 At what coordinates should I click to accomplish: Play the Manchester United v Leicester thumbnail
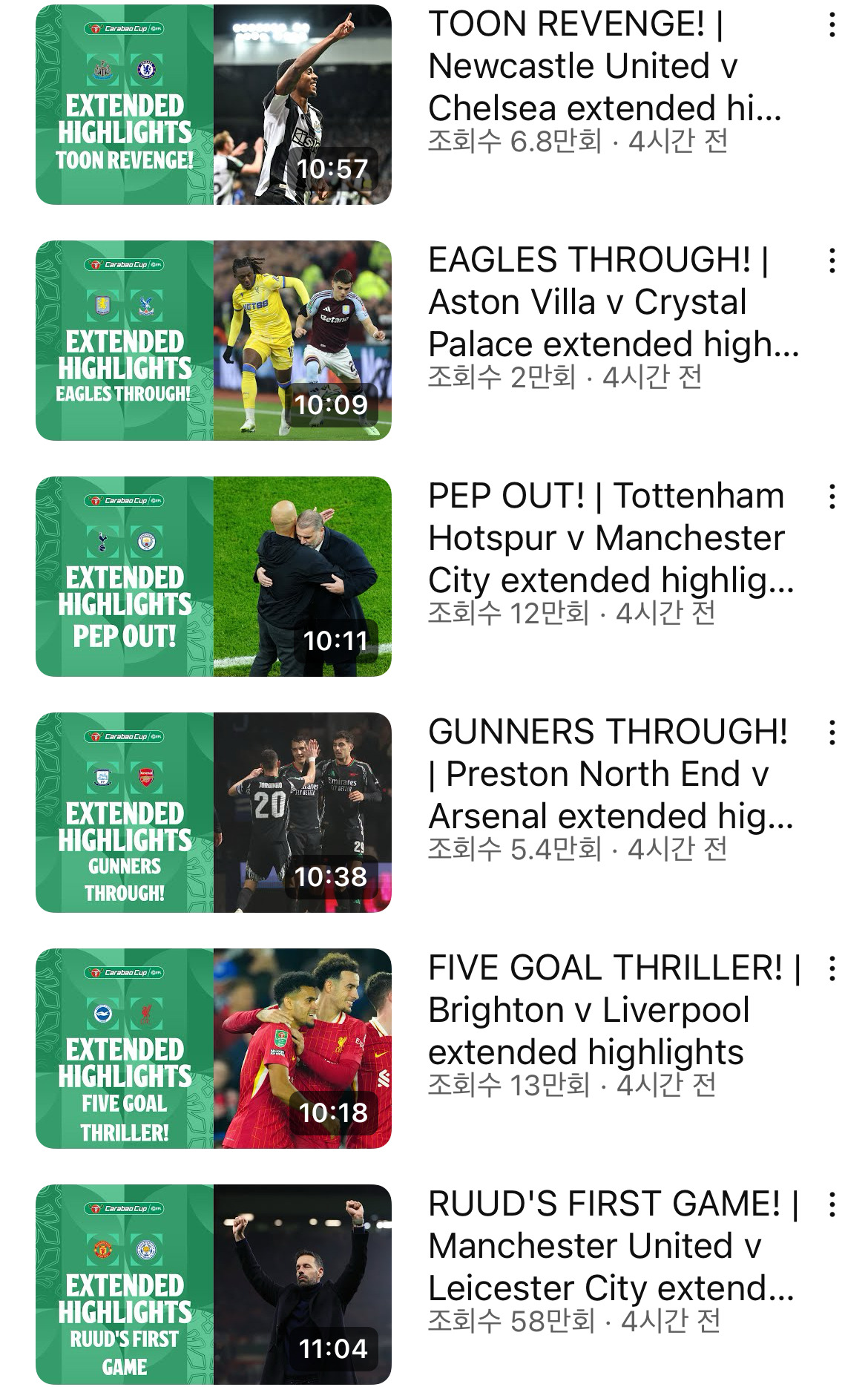pos(214,1285)
